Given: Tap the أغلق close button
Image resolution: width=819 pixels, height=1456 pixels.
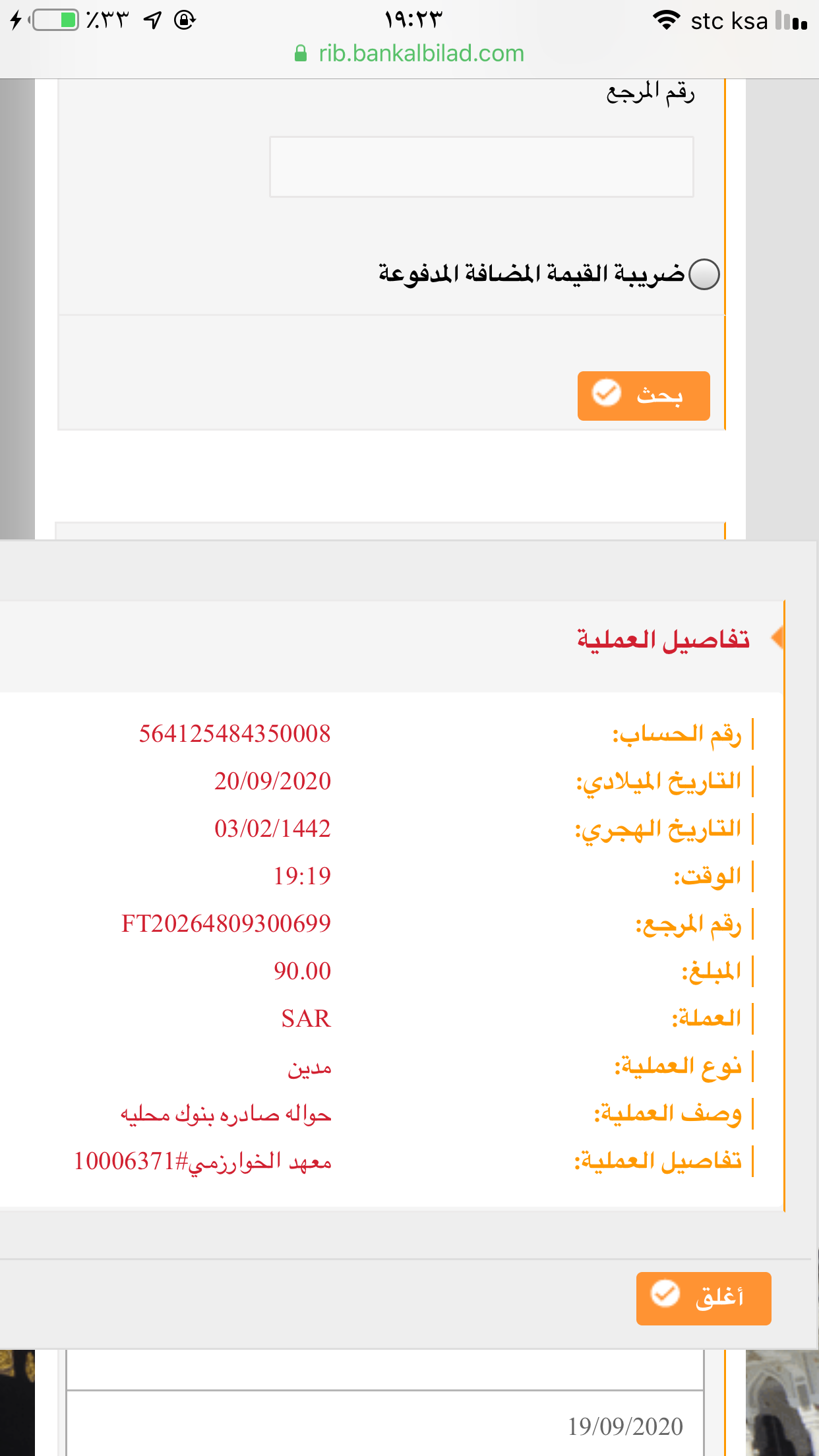Looking at the screenshot, I should point(703,1298).
